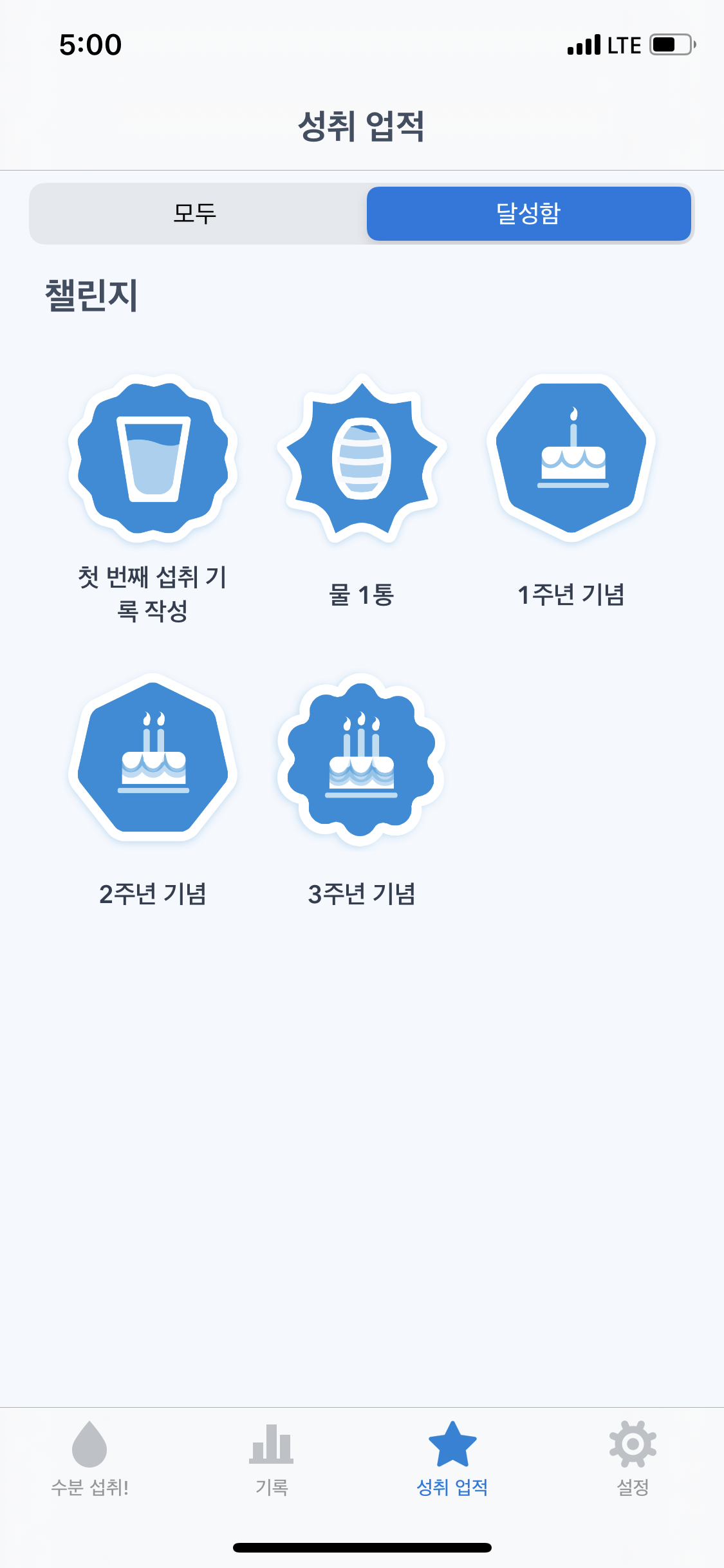
Task: Switch to the 기록 tab
Action: click(x=272, y=1458)
